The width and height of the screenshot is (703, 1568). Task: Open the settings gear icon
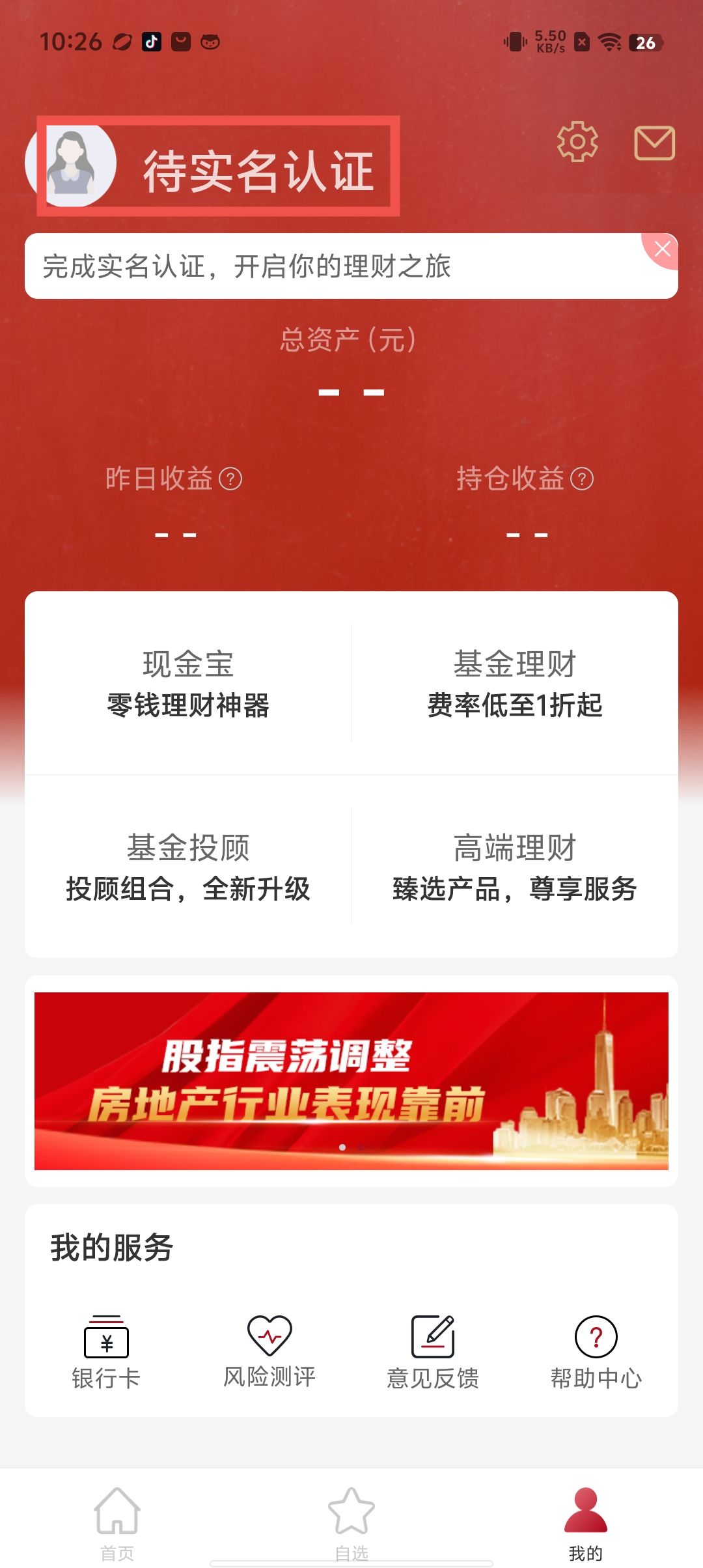pos(577,141)
